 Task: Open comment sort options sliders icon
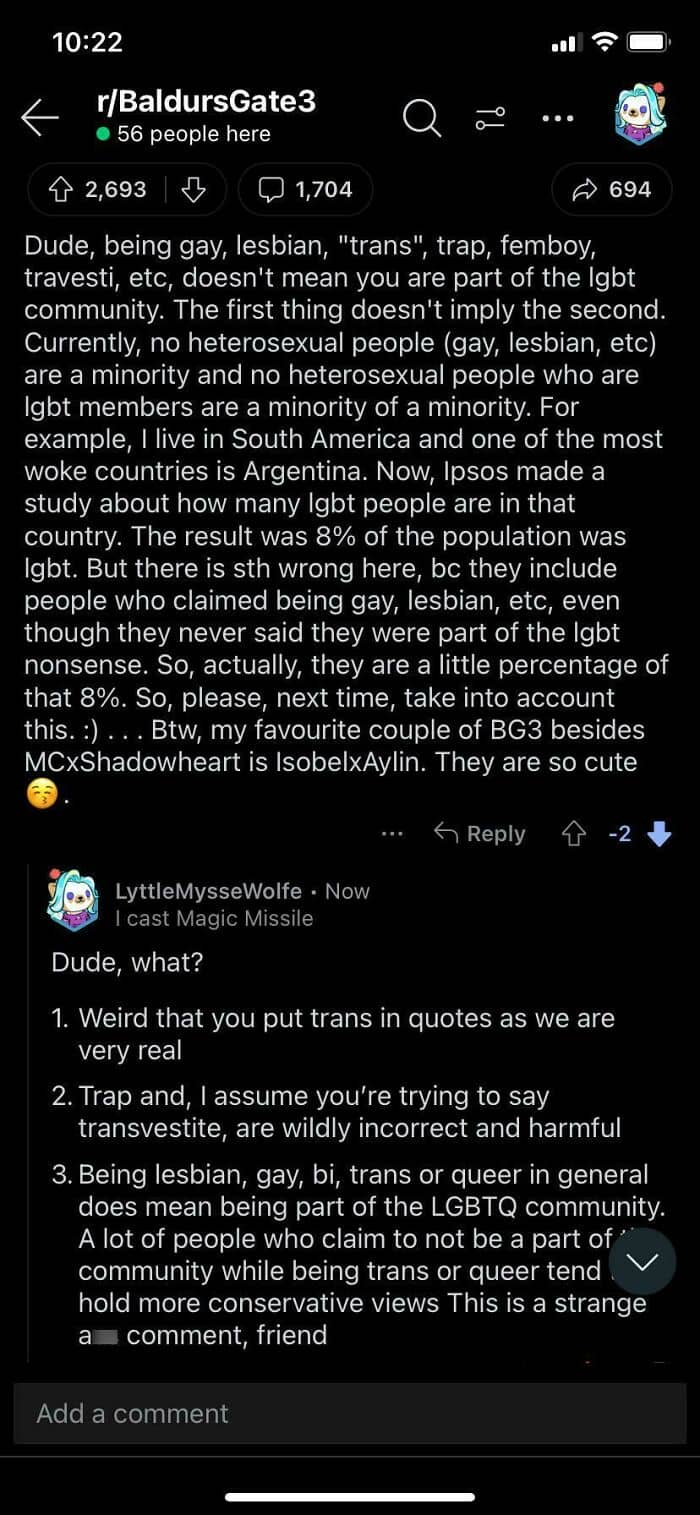click(x=490, y=118)
